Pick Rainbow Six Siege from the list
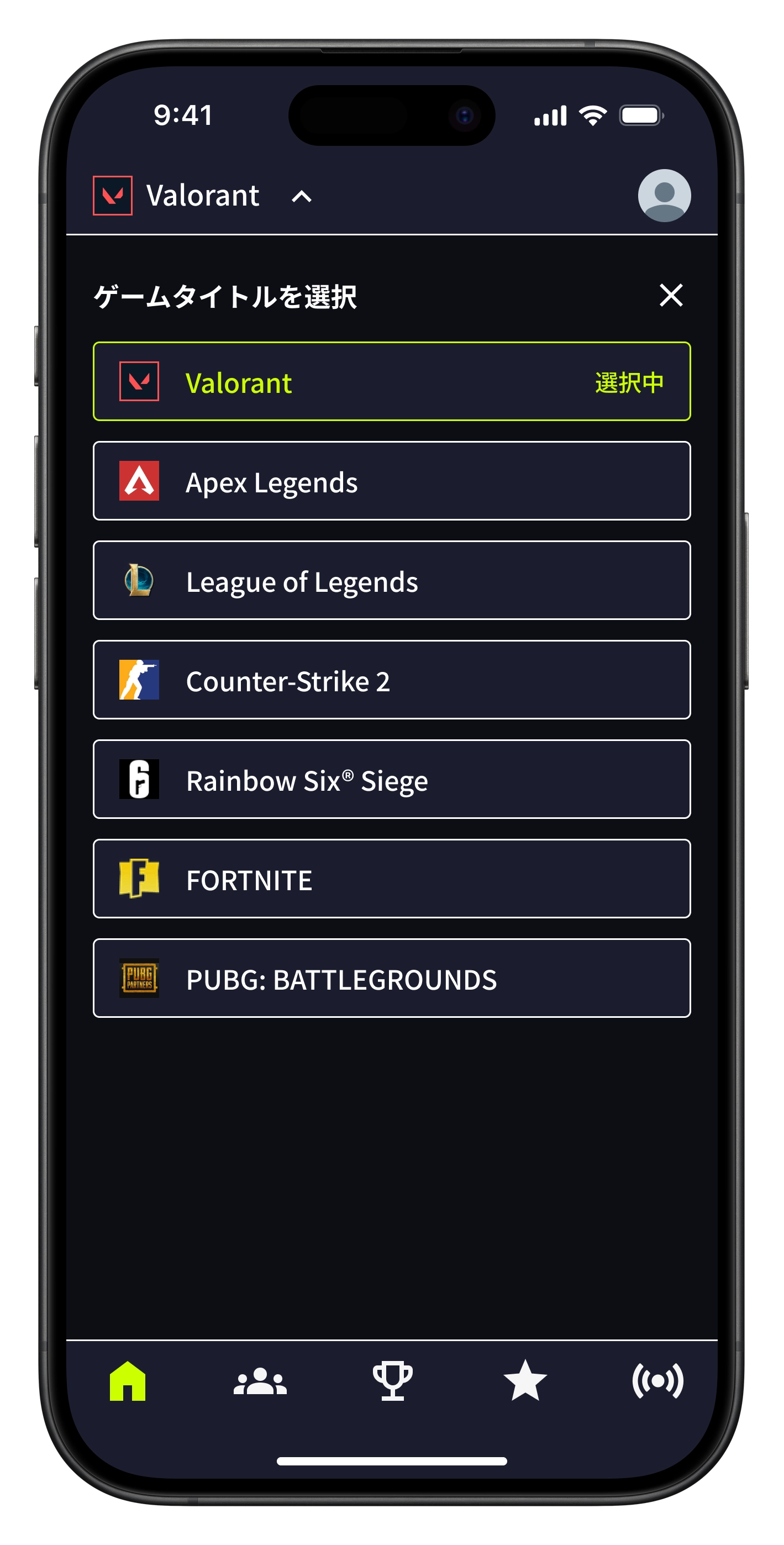 pos(391,779)
